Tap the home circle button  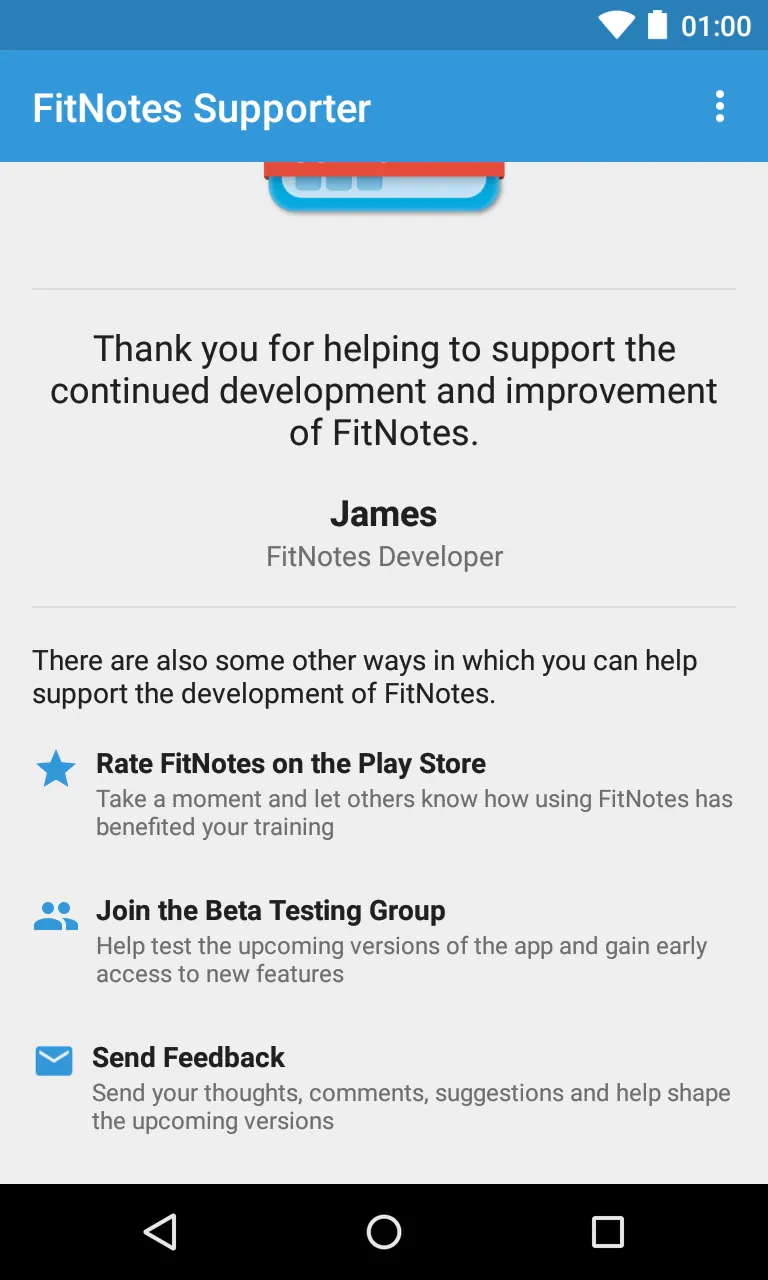[x=384, y=1231]
